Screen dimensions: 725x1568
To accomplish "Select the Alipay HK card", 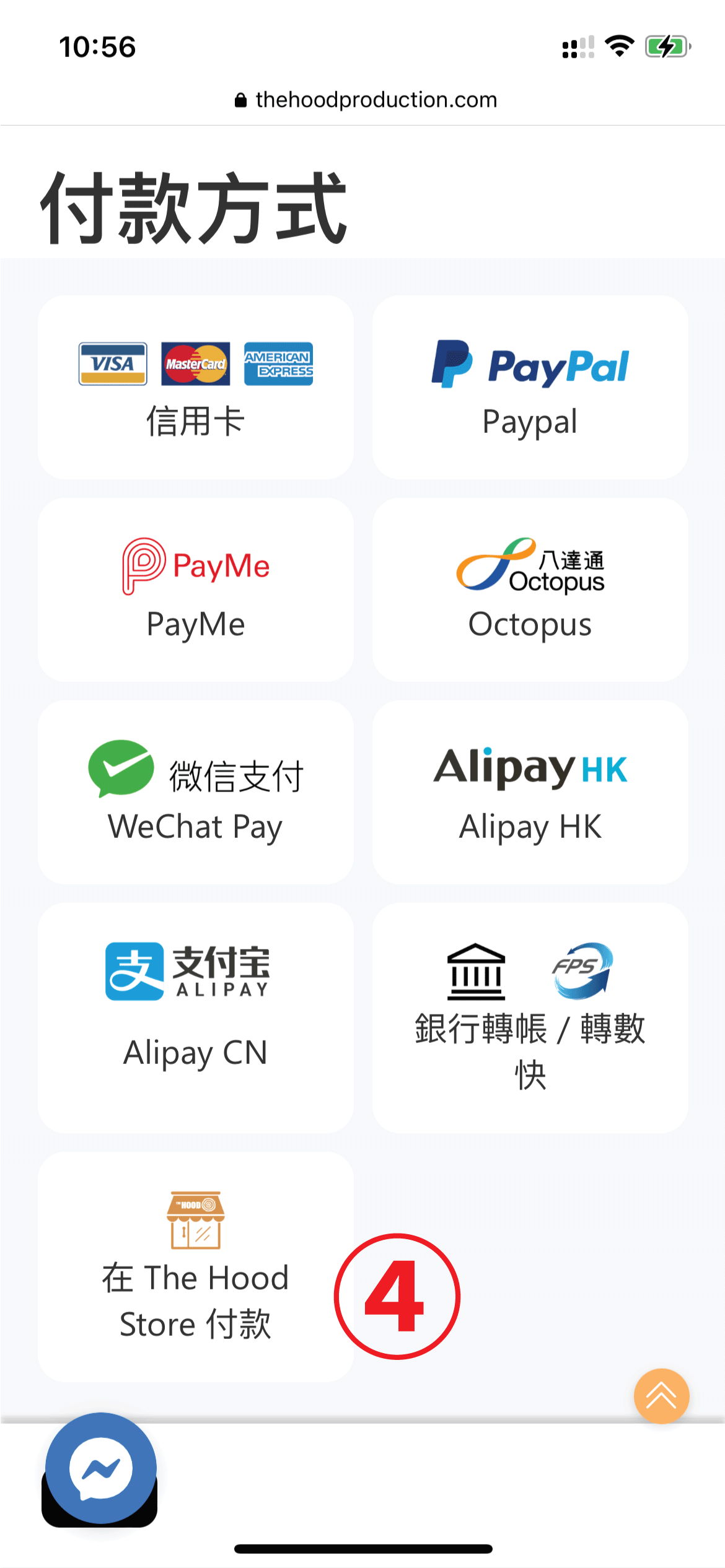I will pos(530,792).
